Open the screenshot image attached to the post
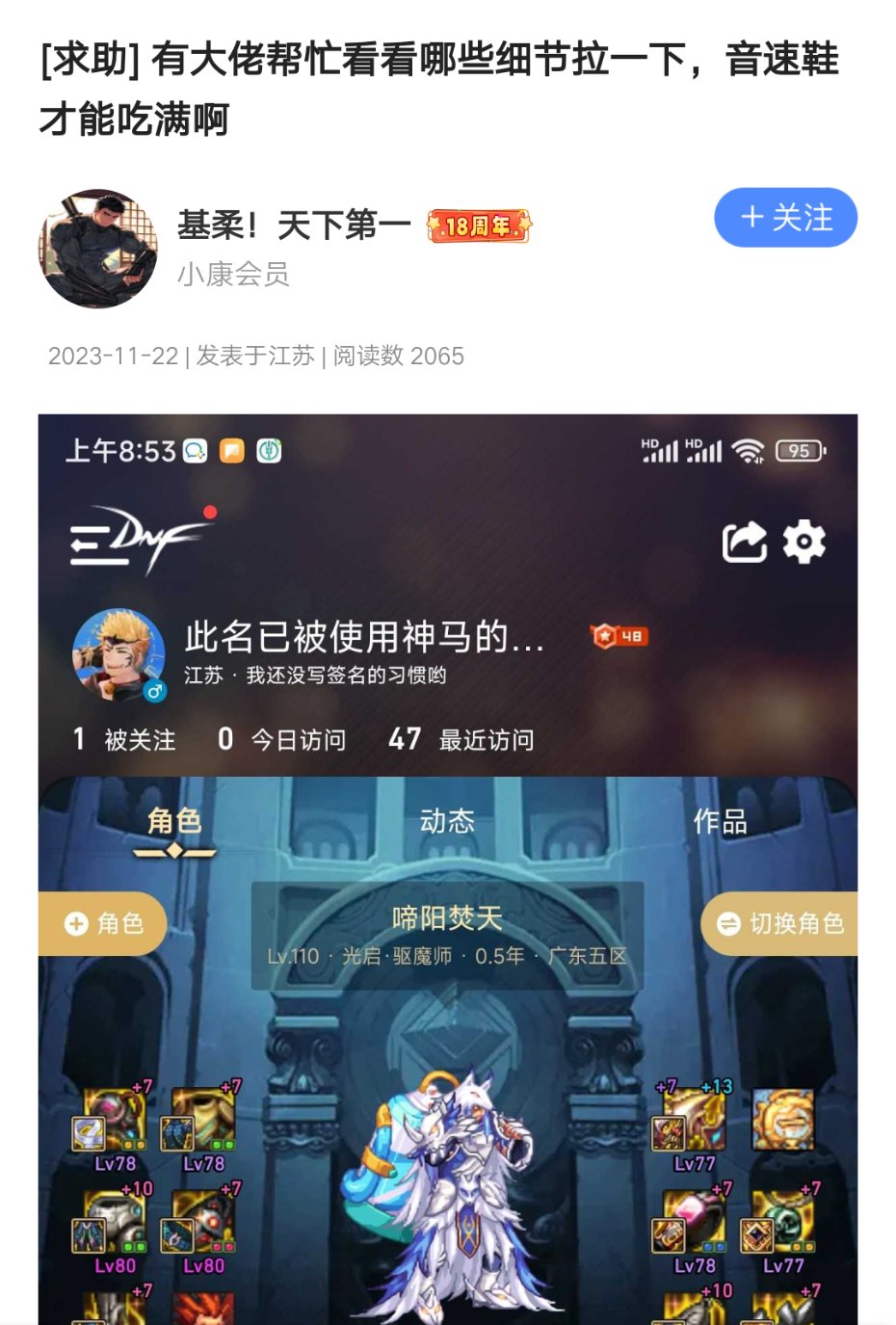896x1325 pixels. tap(447, 867)
